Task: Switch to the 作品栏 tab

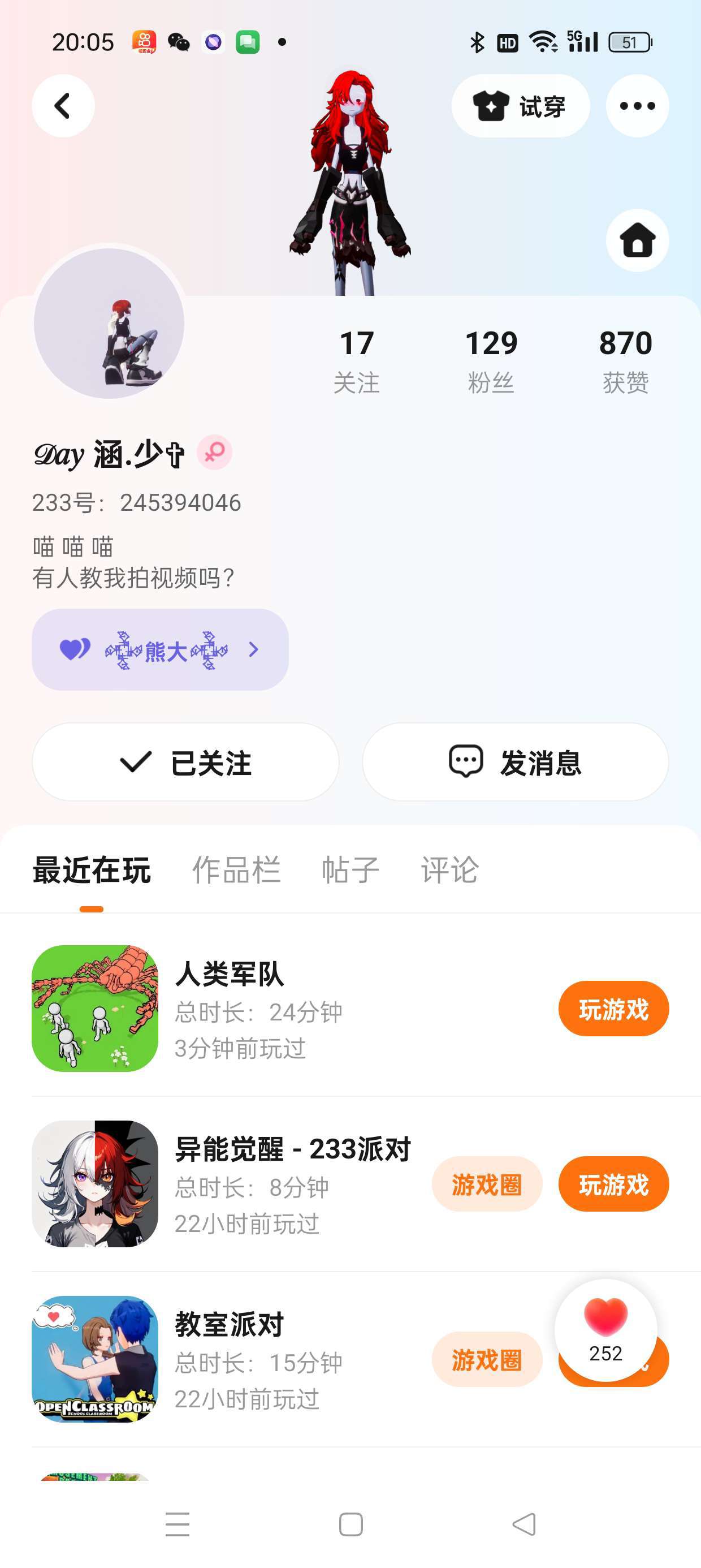Action: click(x=236, y=870)
